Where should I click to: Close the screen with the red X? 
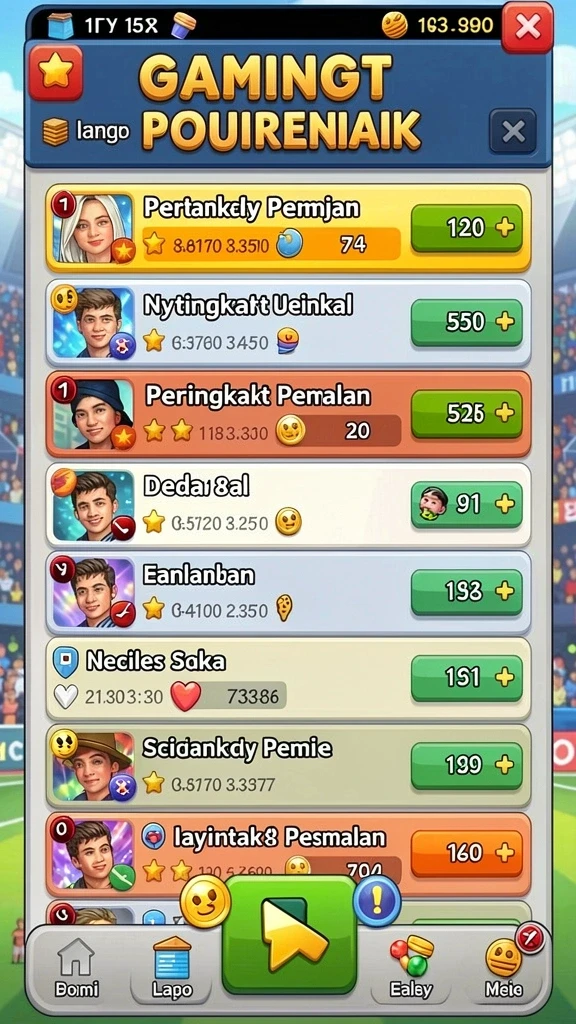(x=527, y=27)
